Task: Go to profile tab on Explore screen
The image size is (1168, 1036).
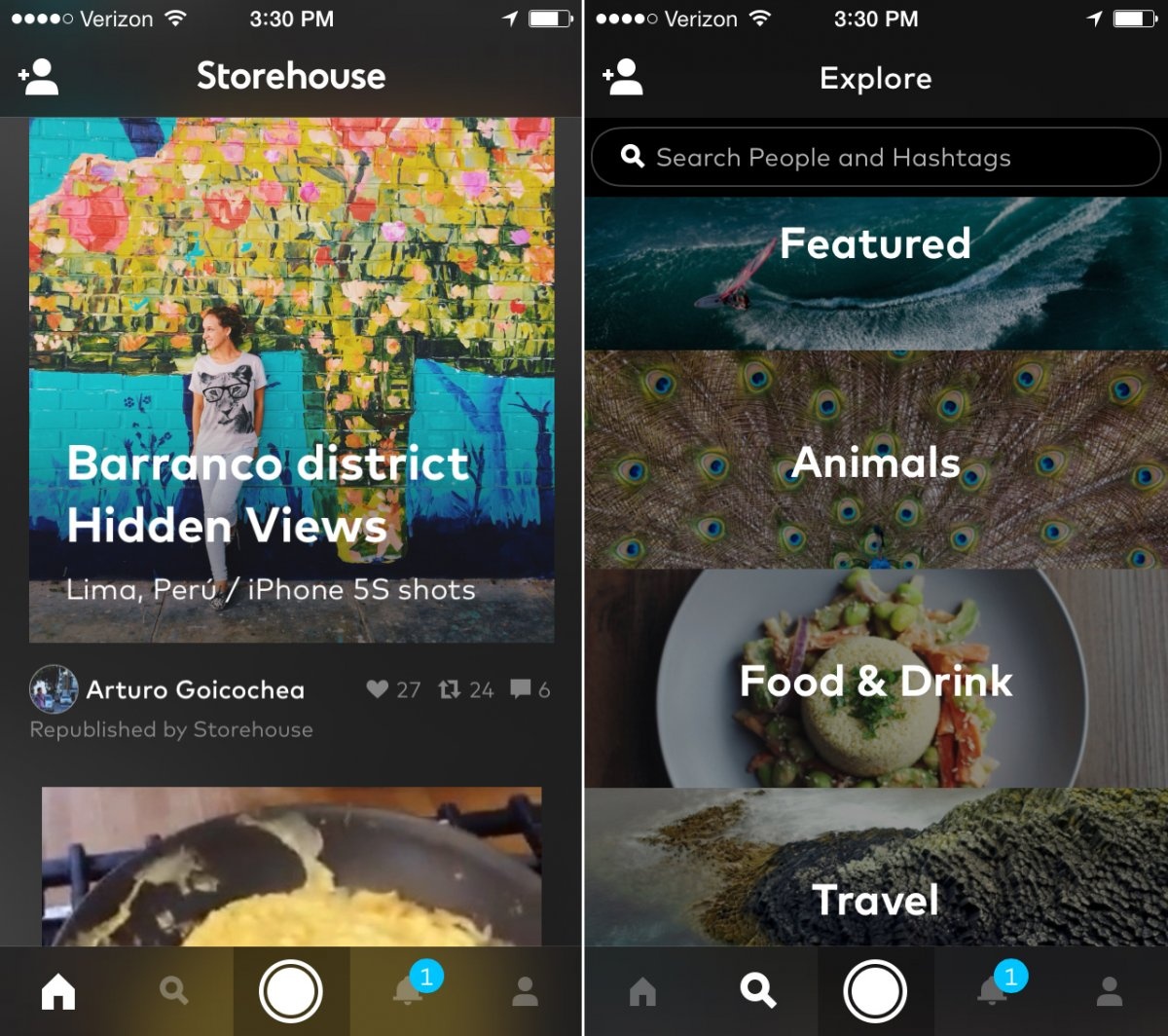Action: tap(1110, 991)
